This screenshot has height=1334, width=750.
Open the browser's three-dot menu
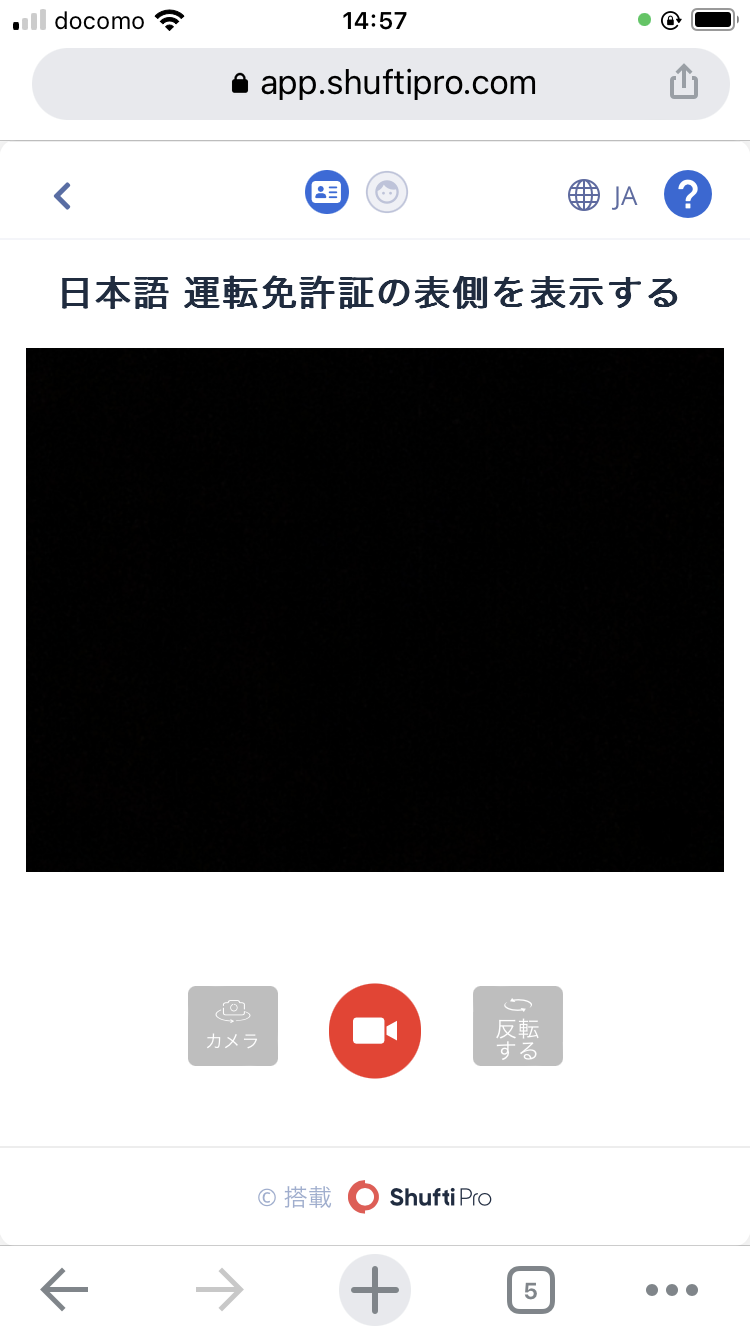point(672,1290)
